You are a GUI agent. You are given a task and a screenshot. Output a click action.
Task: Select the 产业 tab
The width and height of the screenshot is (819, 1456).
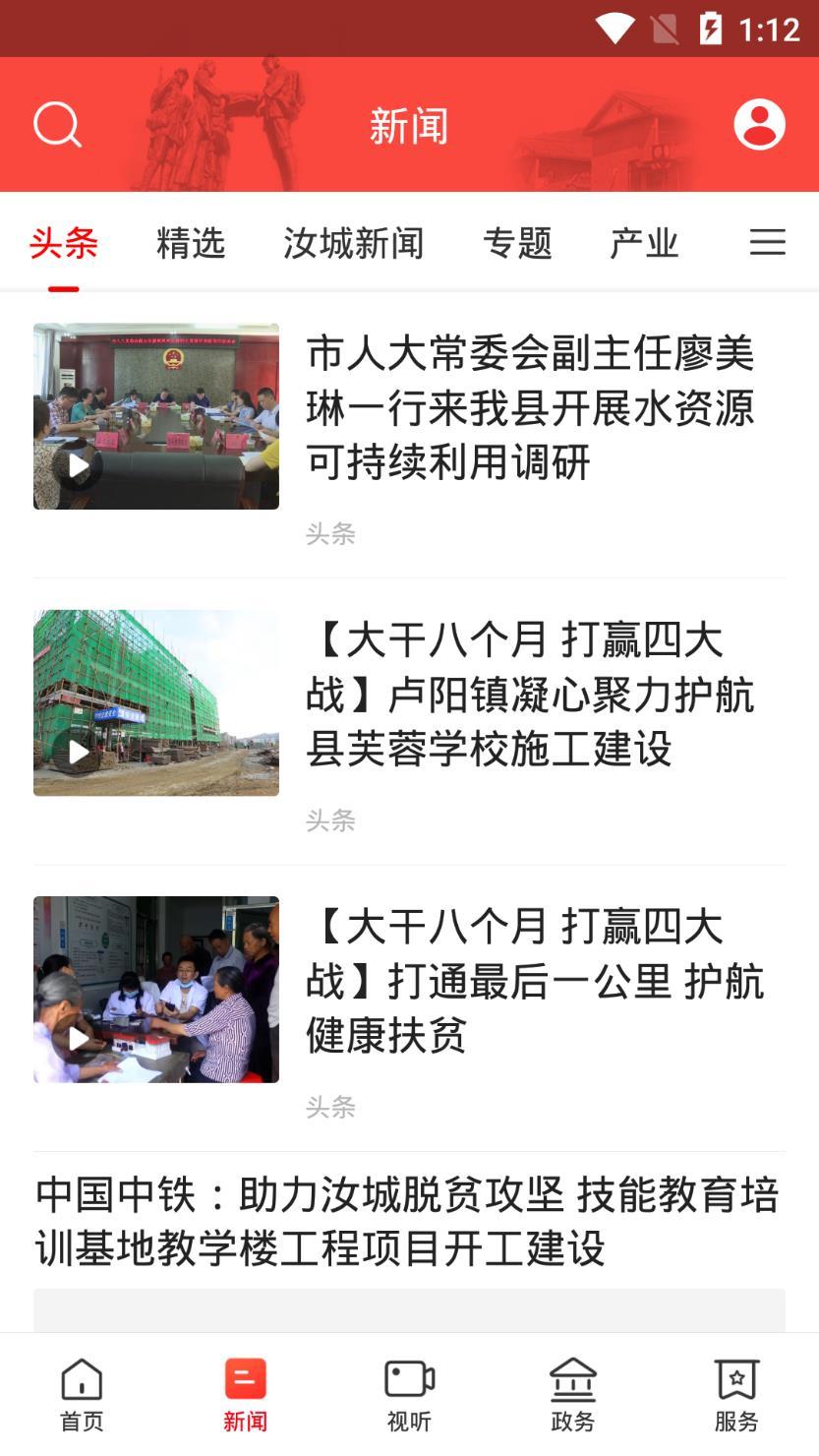point(644,243)
